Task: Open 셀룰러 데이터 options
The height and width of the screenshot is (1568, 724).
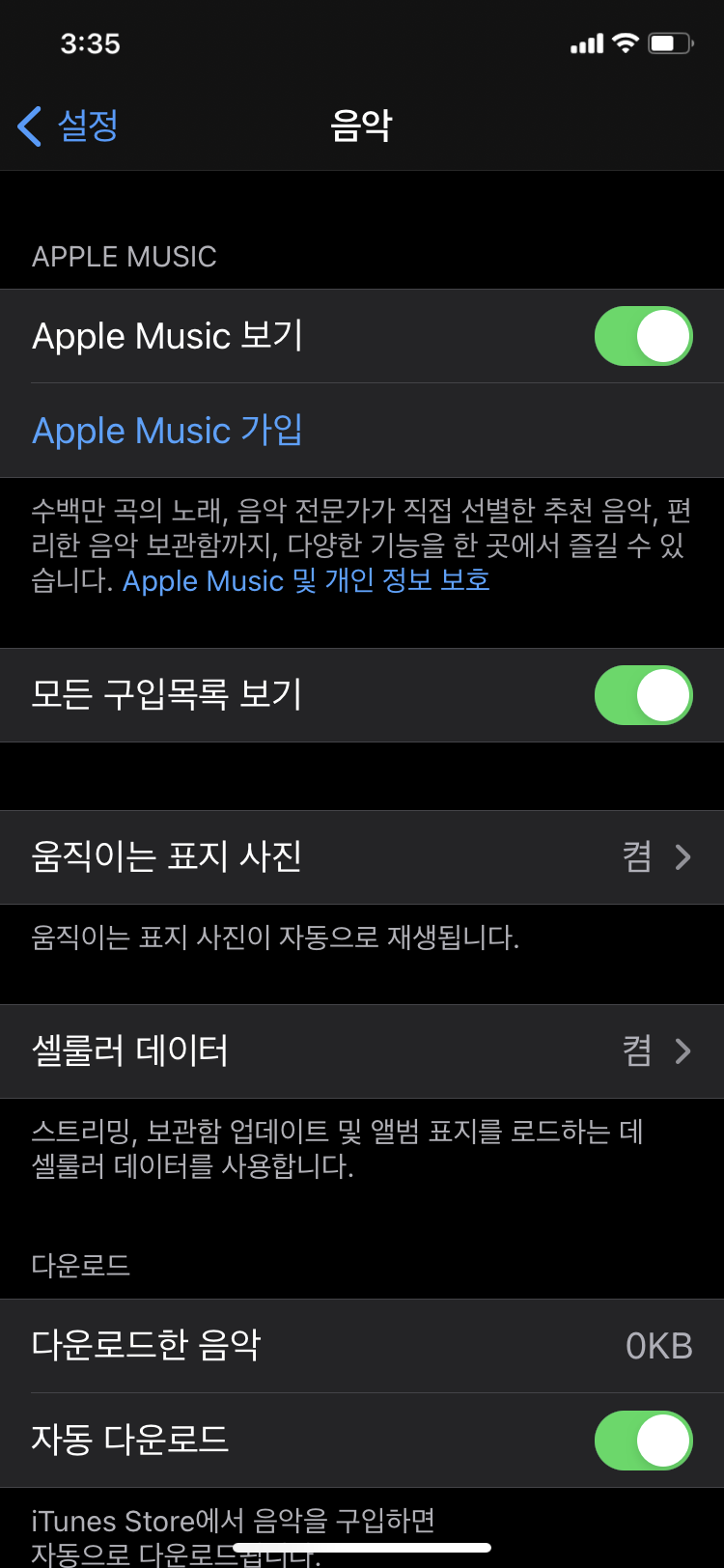Action: click(x=362, y=1051)
